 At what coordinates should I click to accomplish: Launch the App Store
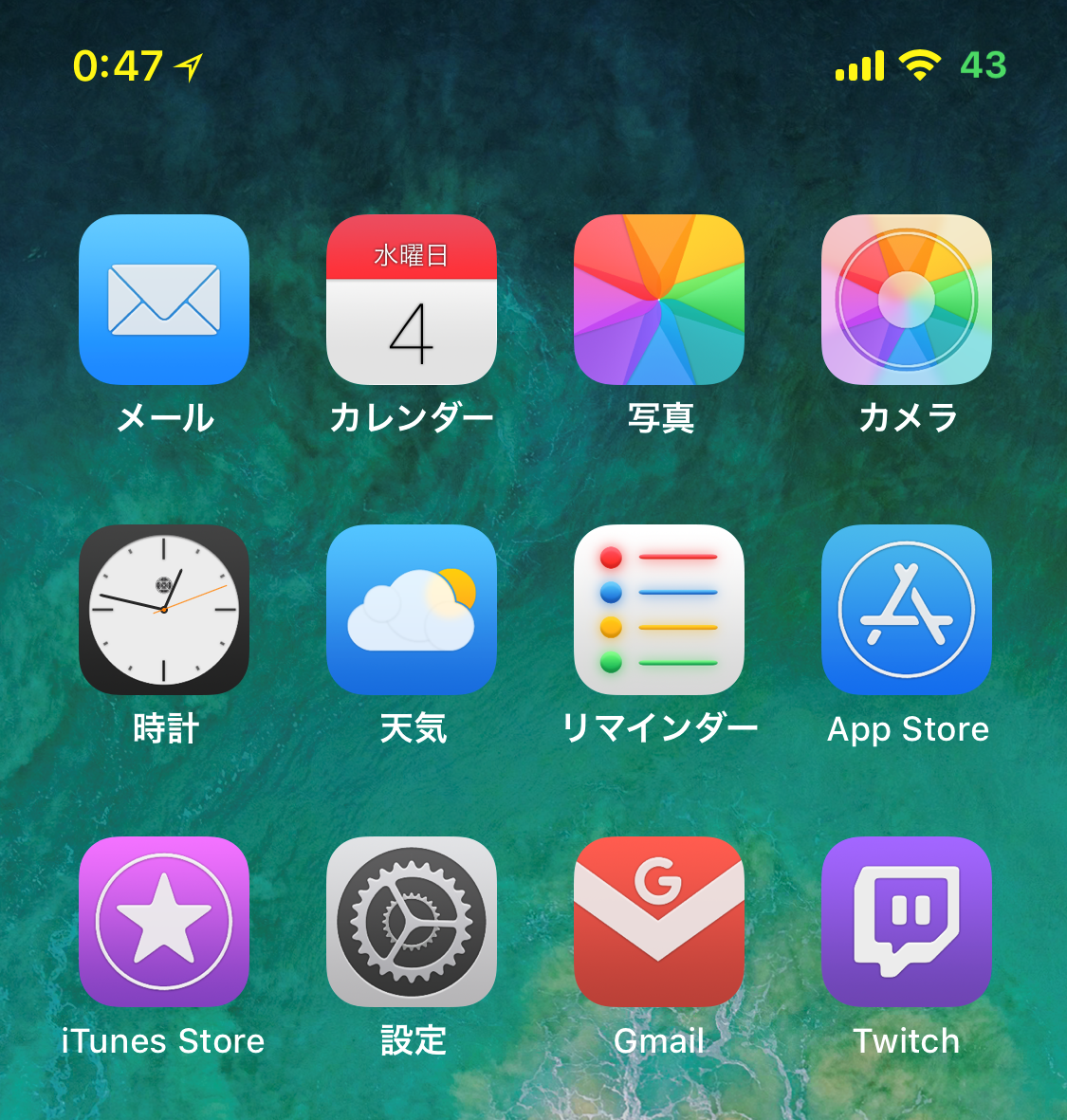[907, 610]
